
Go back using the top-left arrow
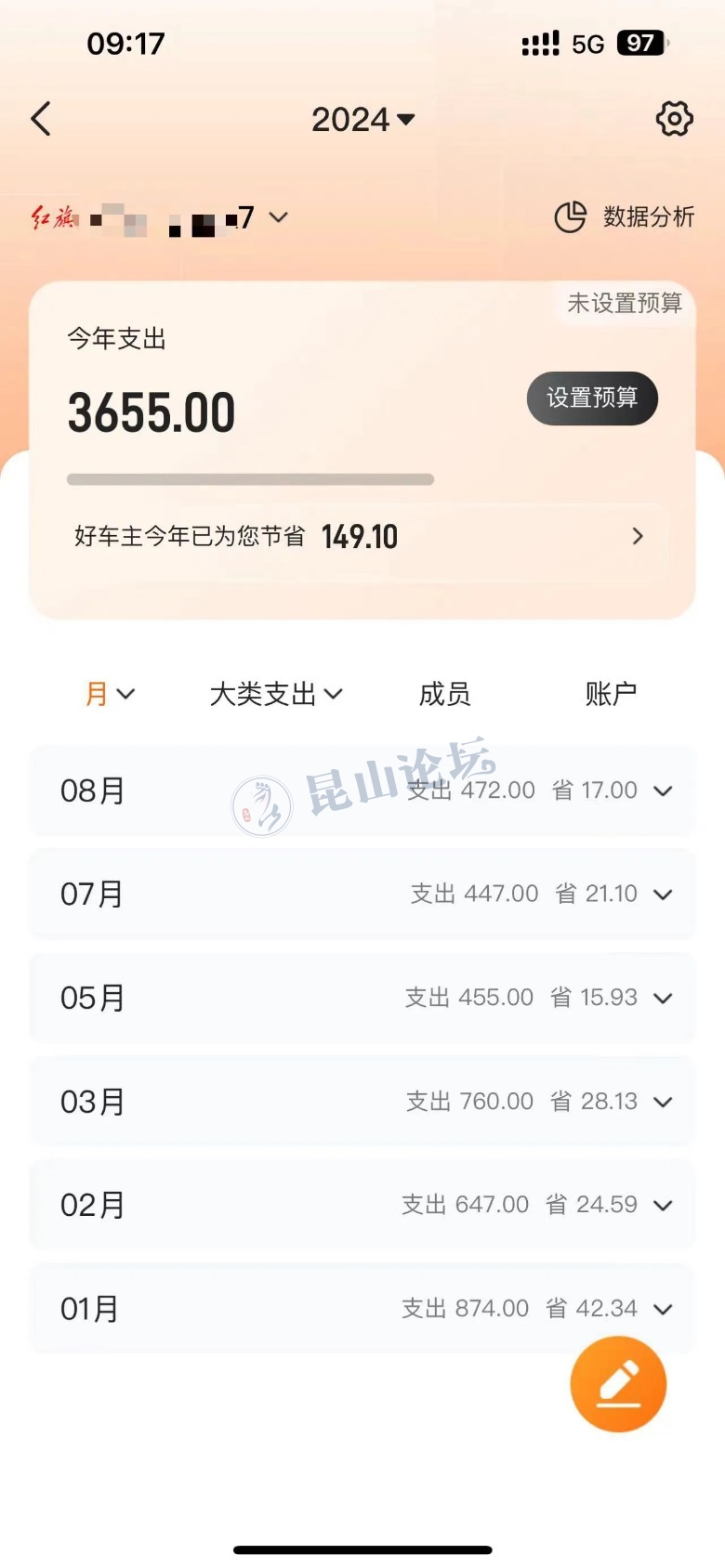41,119
